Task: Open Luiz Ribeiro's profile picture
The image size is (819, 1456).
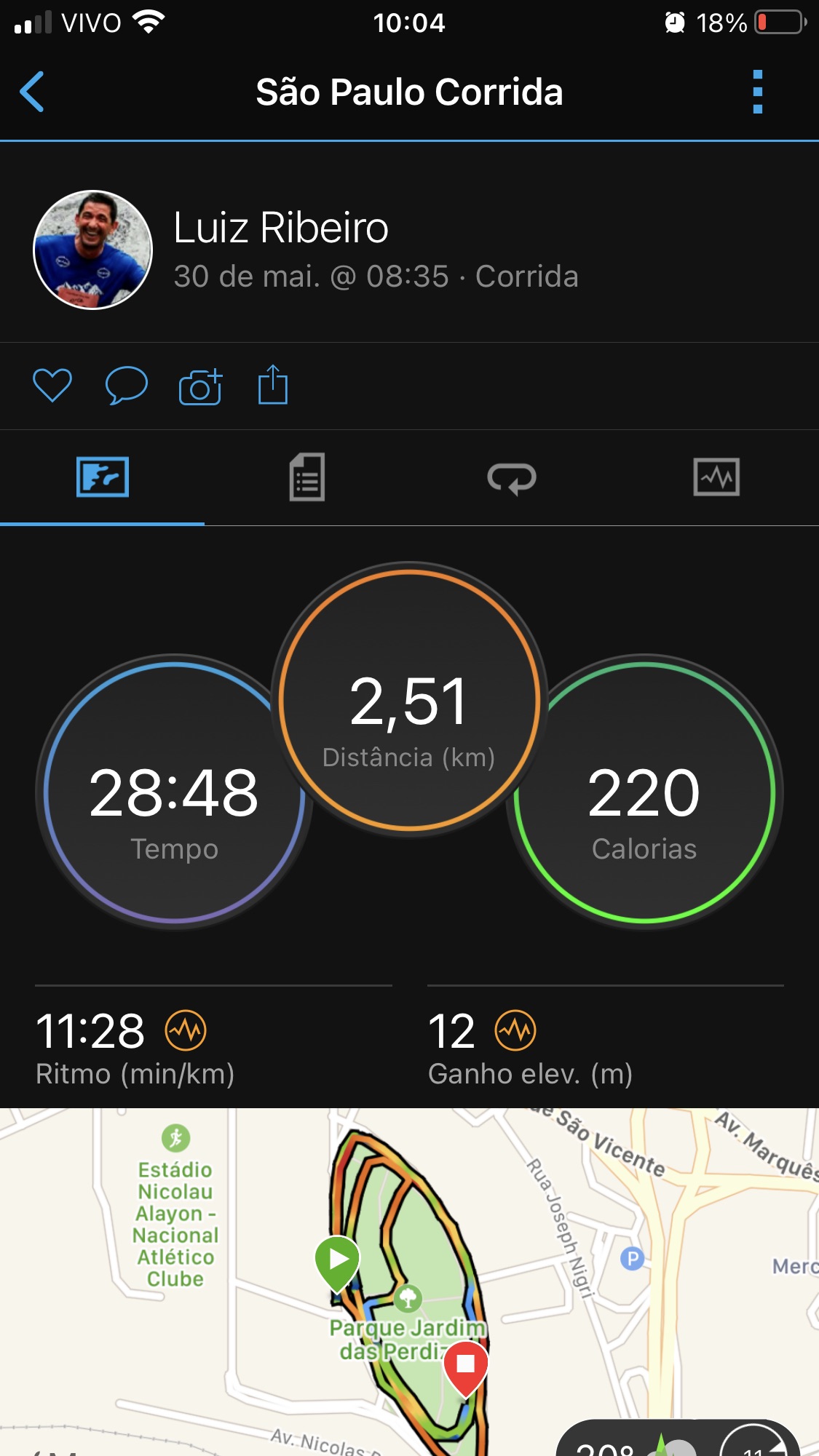Action: pos(92,250)
